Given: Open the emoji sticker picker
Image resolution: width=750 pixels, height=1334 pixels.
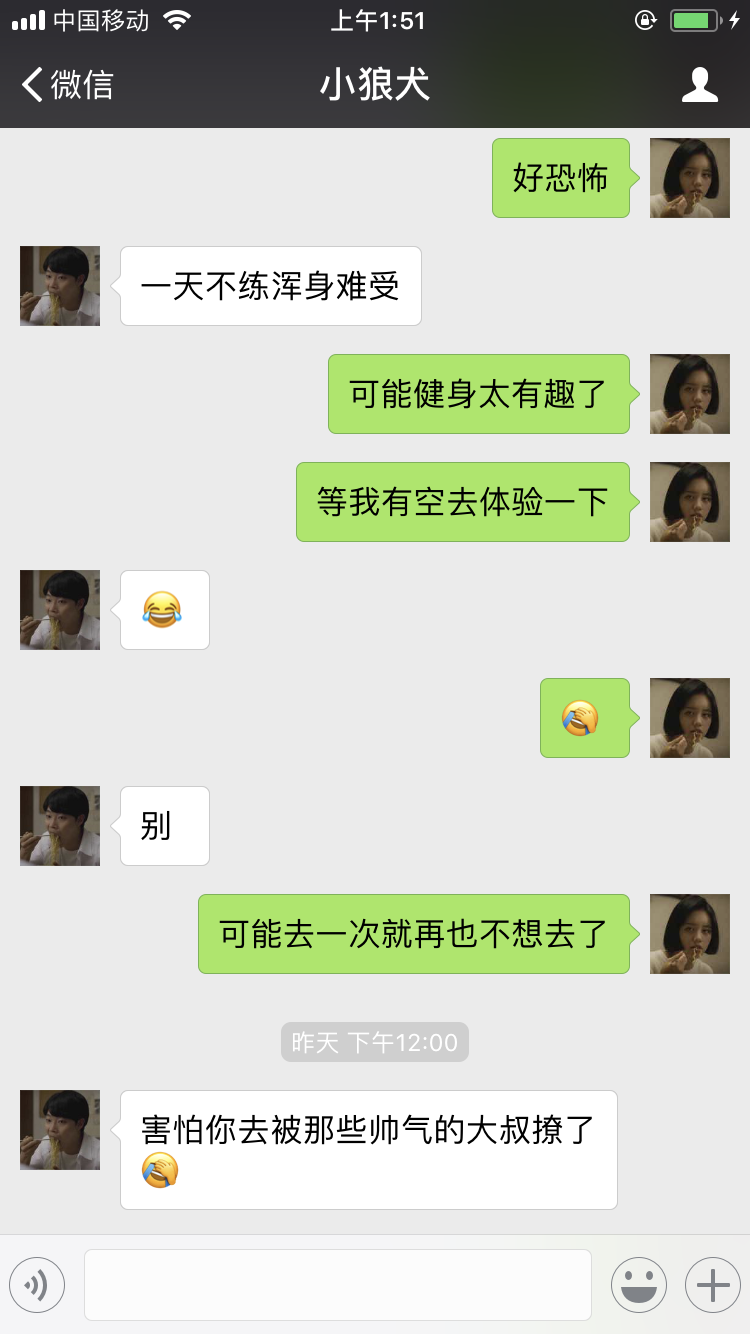Looking at the screenshot, I should (x=639, y=1284).
